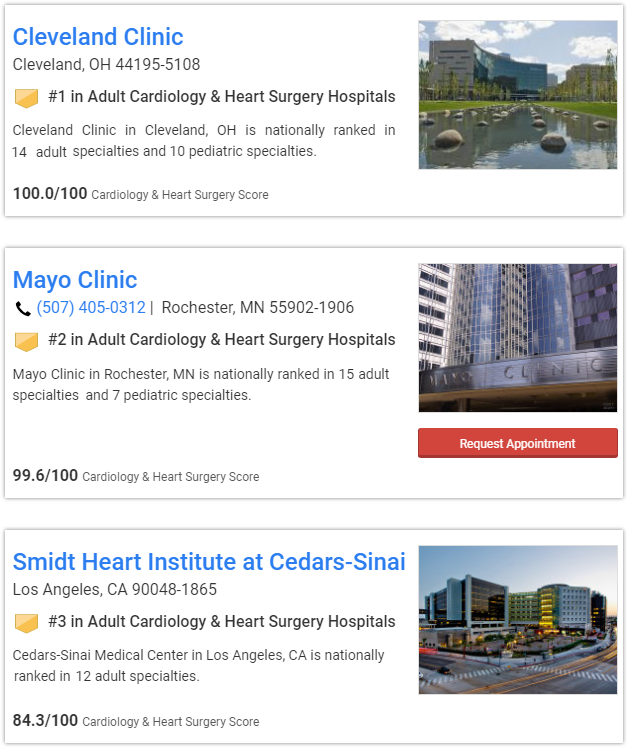The height and width of the screenshot is (753, 627).
Task: Open the Cleveland Clinic hospital page
Action: tap(98, 37)
